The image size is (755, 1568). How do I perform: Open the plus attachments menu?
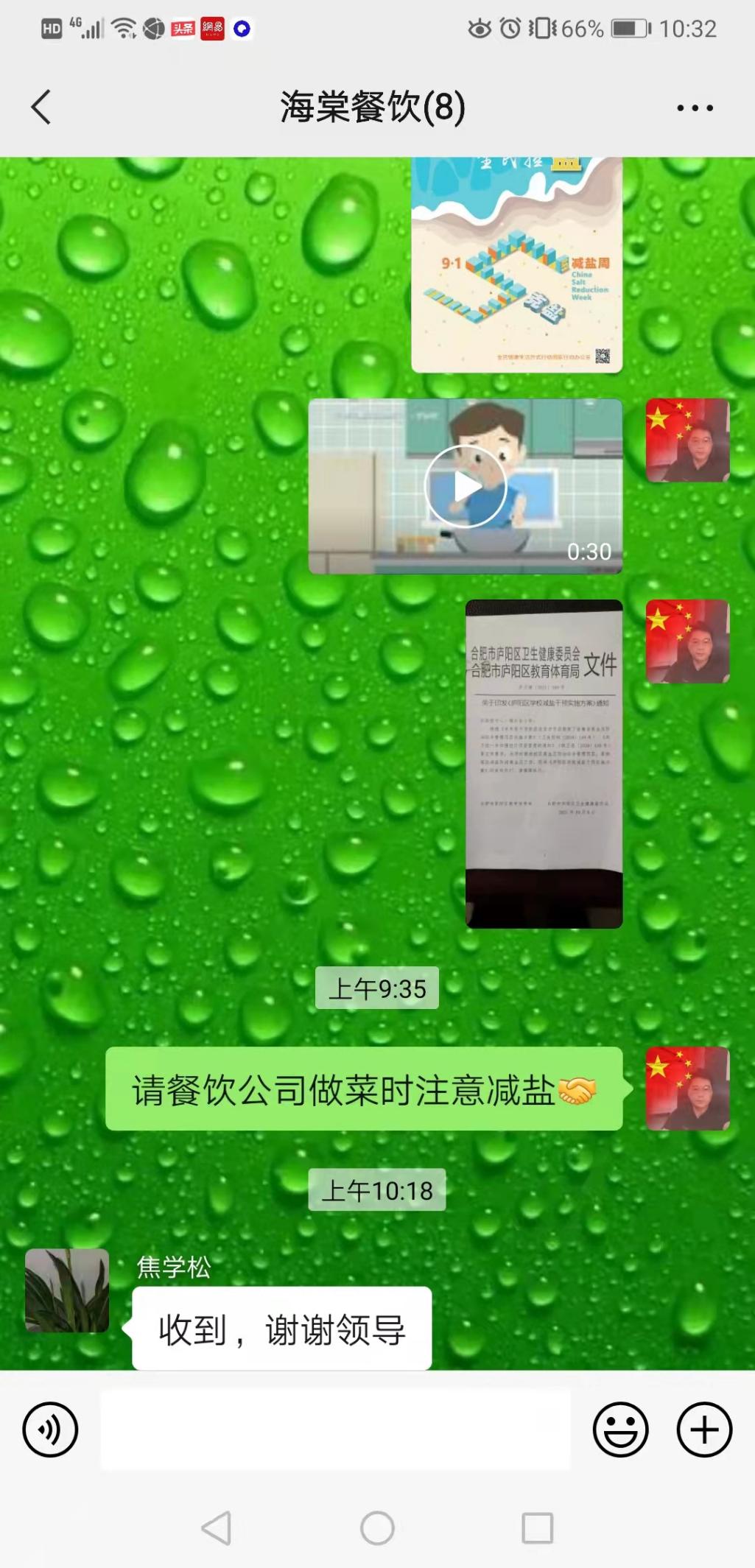click(x=704, y=1430)
